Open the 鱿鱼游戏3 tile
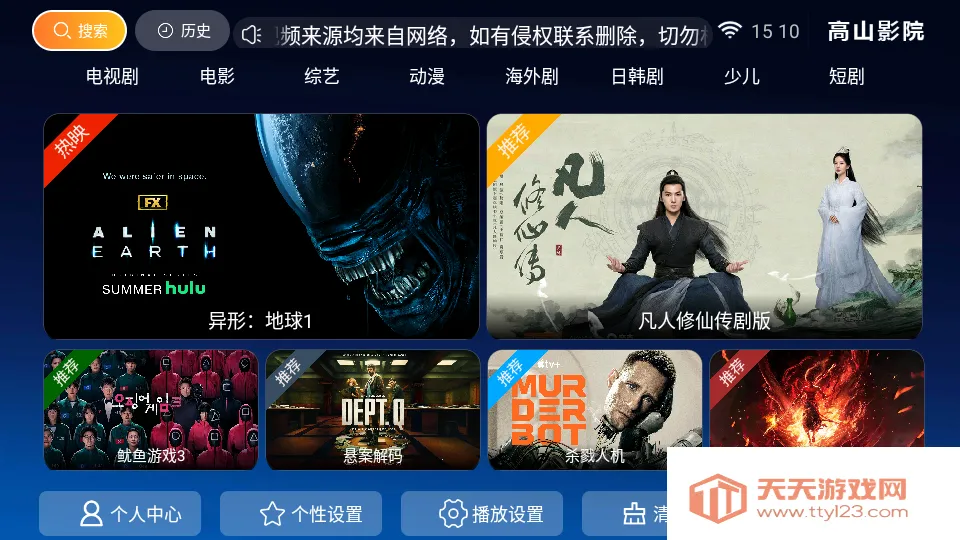Viewport: 960px width, 540px height. point(151,410)
